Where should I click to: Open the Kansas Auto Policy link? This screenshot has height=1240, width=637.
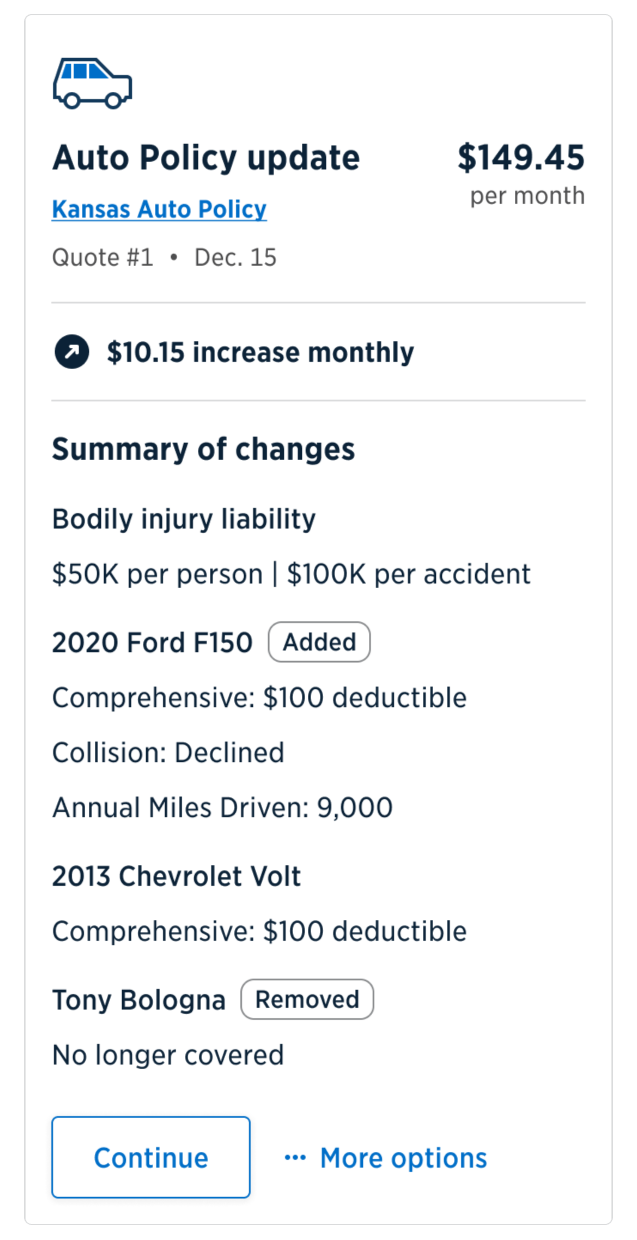[159, 210]
